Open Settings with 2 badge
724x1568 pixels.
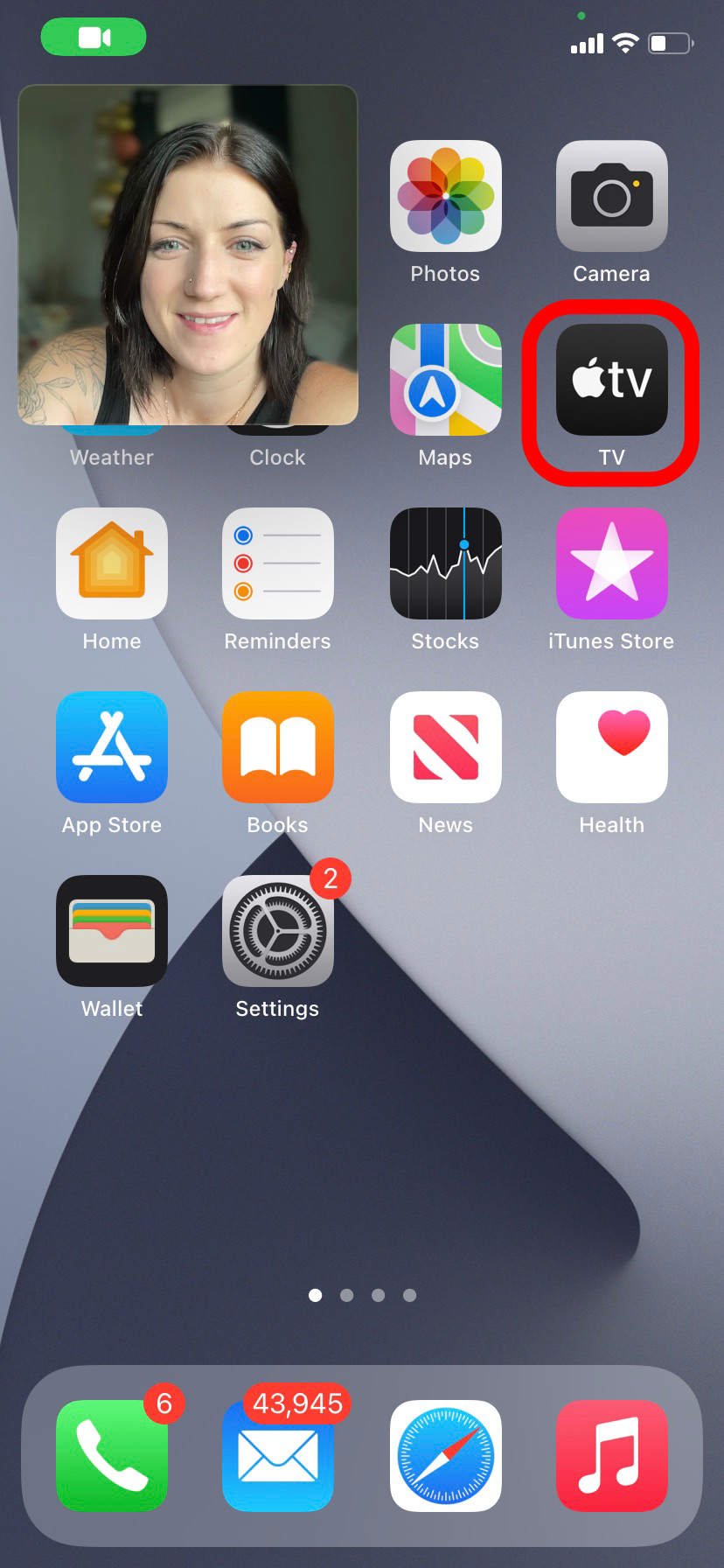click(x=278, y=931)
